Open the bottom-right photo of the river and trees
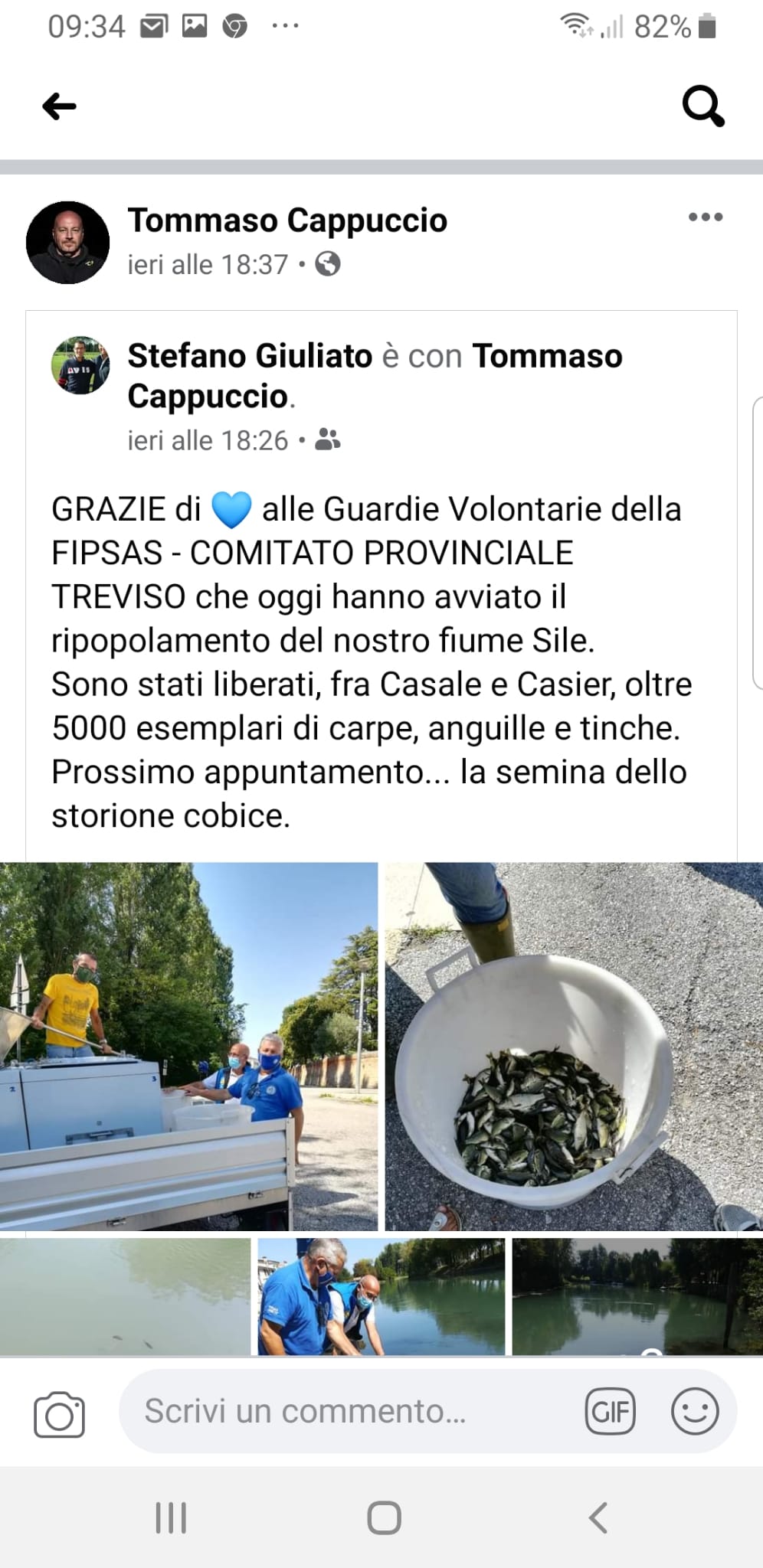This screenshot has width=763, height=1568. click(637, 1296)
